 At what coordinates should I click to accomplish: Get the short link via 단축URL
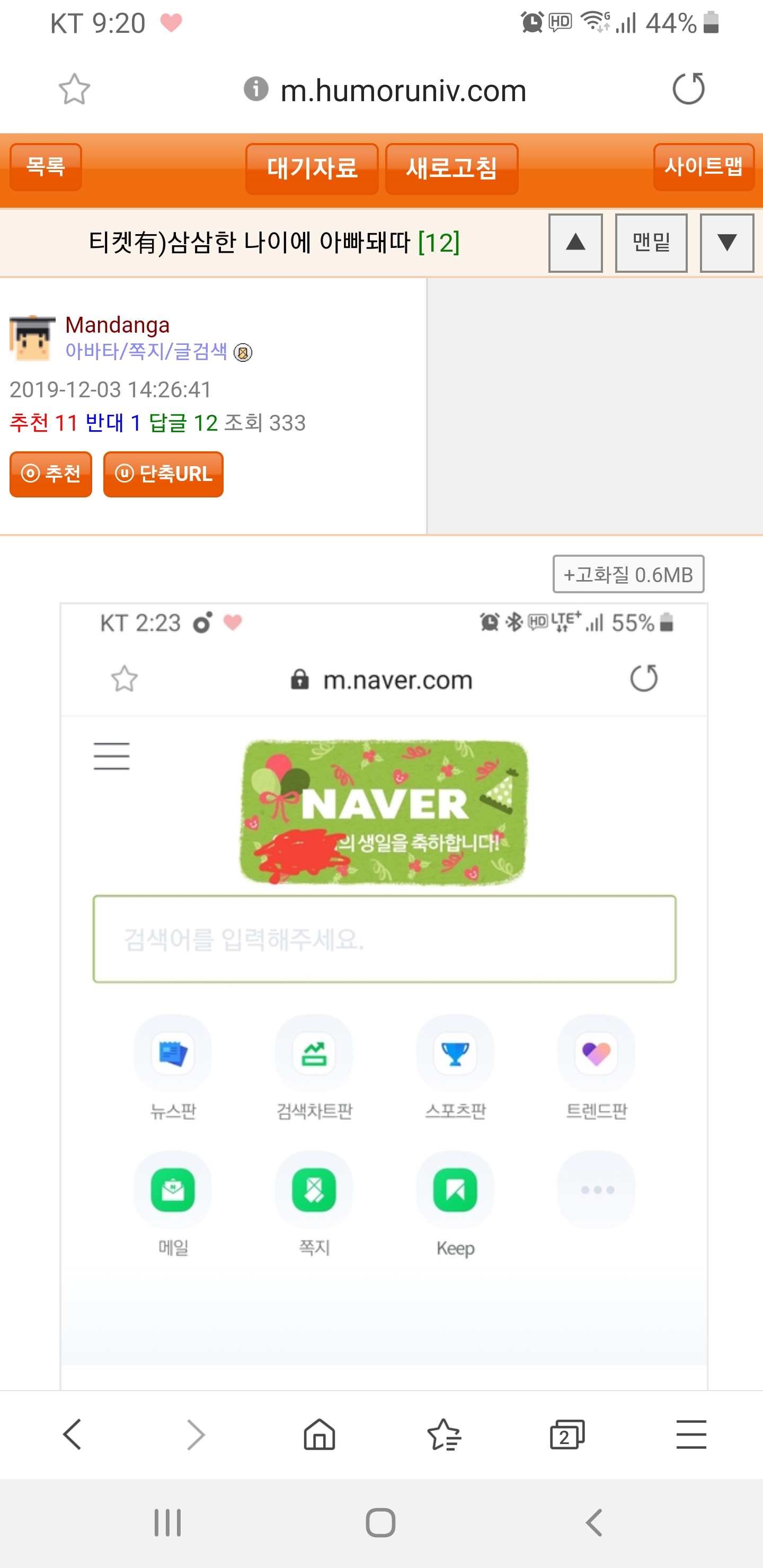[163, 474]
